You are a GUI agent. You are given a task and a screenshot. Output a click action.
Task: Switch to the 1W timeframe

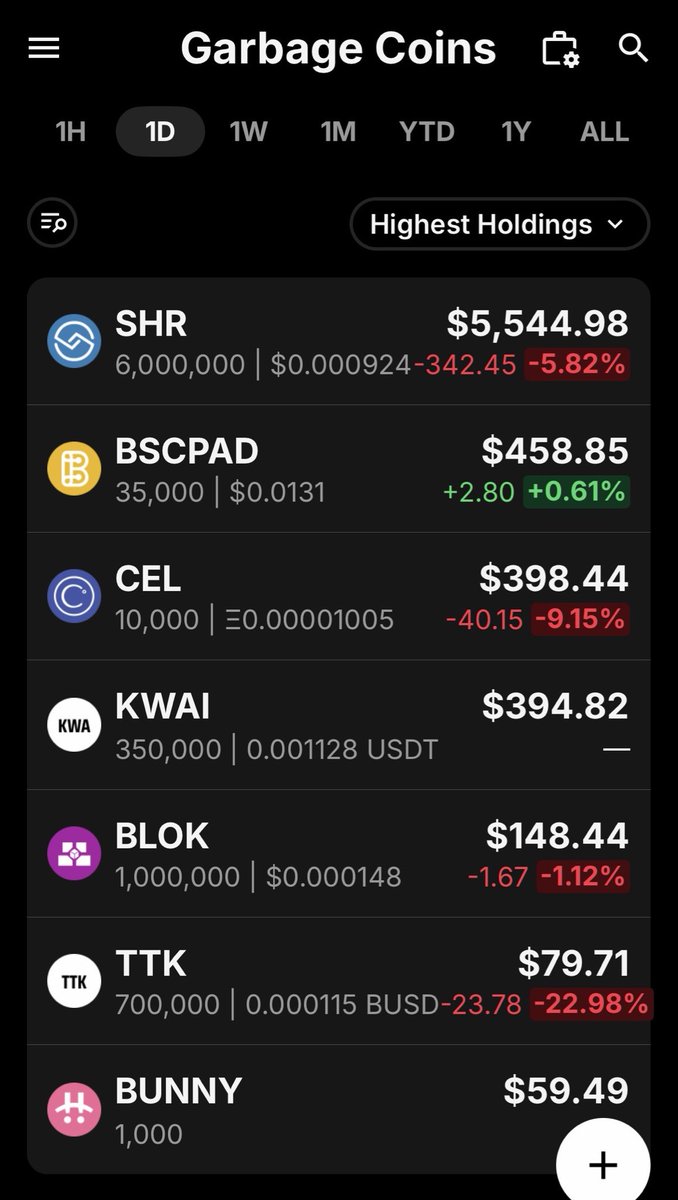click(249, 132)
